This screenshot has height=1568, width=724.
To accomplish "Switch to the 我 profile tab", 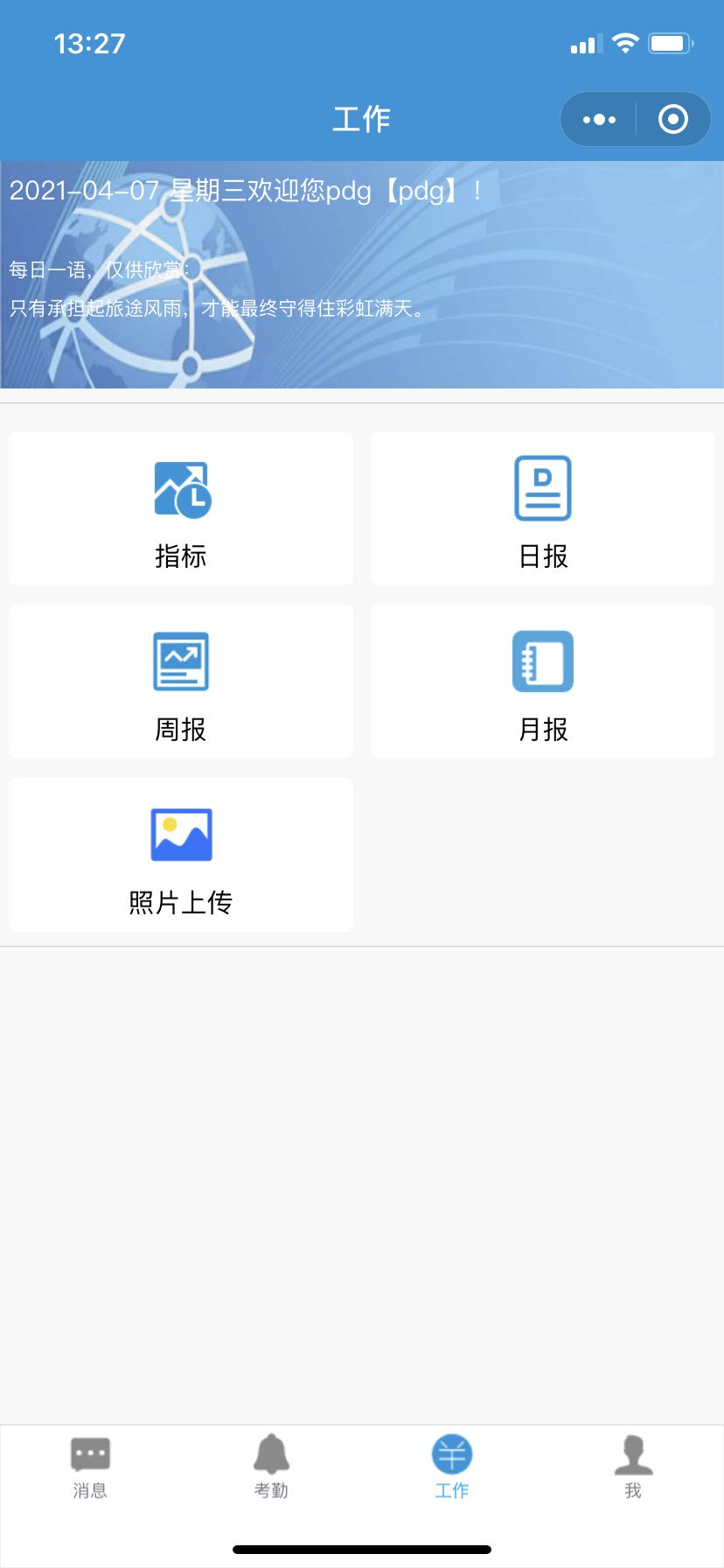I will [x=633, y=1466].
